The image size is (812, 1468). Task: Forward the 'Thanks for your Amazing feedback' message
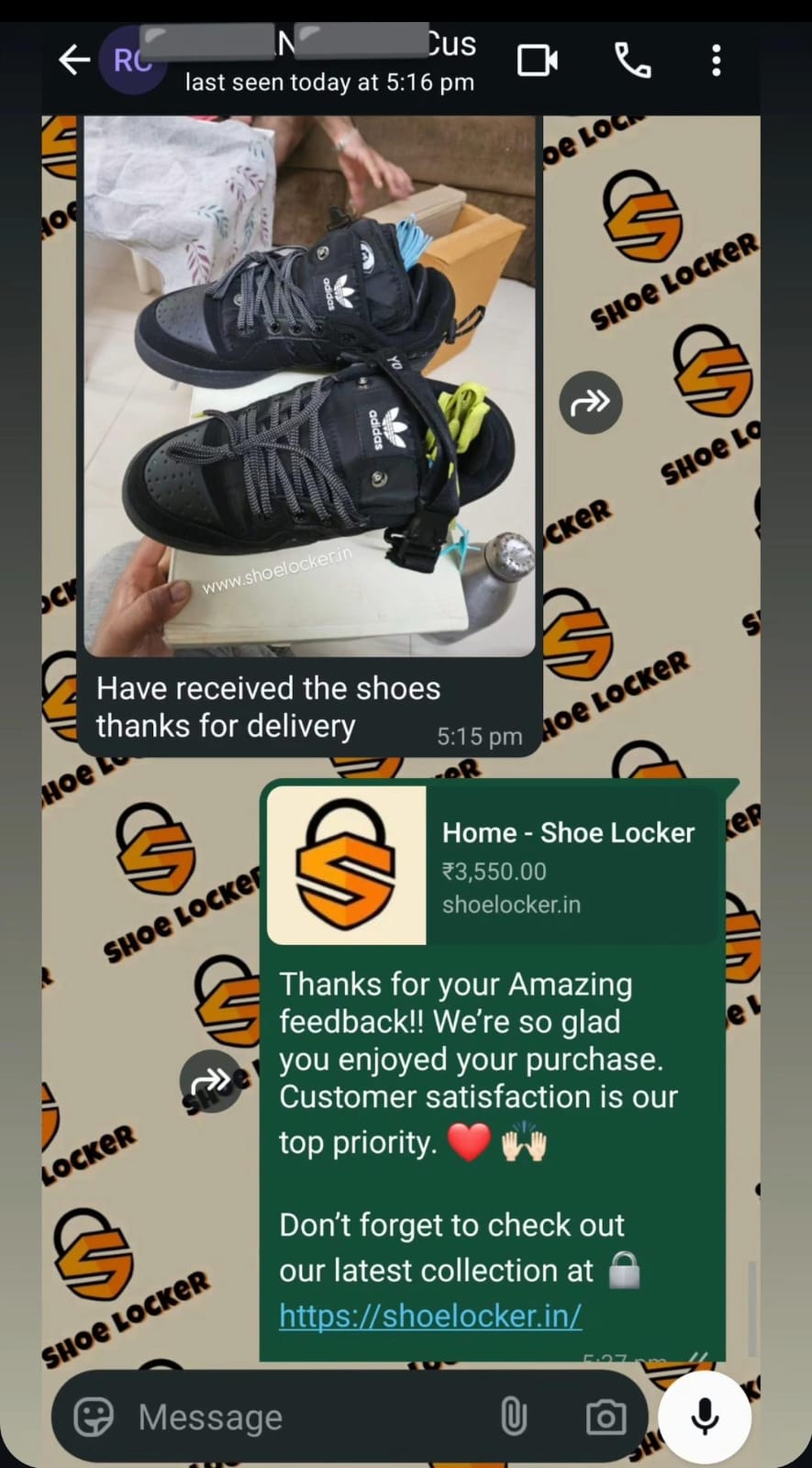[x=211, y=1081]
